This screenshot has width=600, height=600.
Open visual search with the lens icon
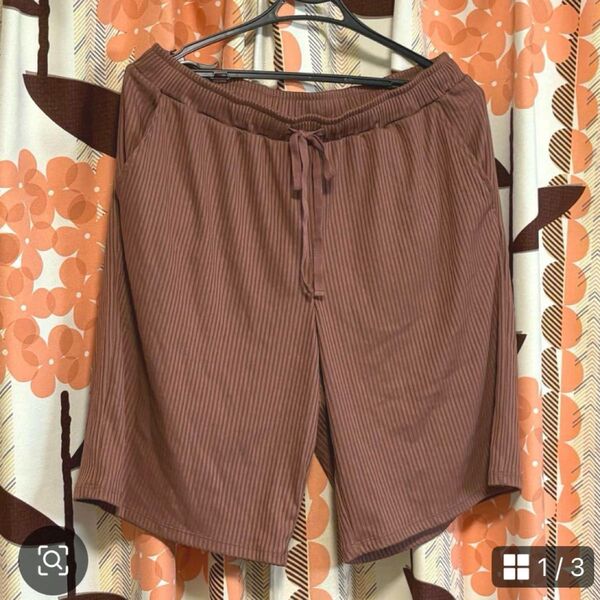(53, 560)
